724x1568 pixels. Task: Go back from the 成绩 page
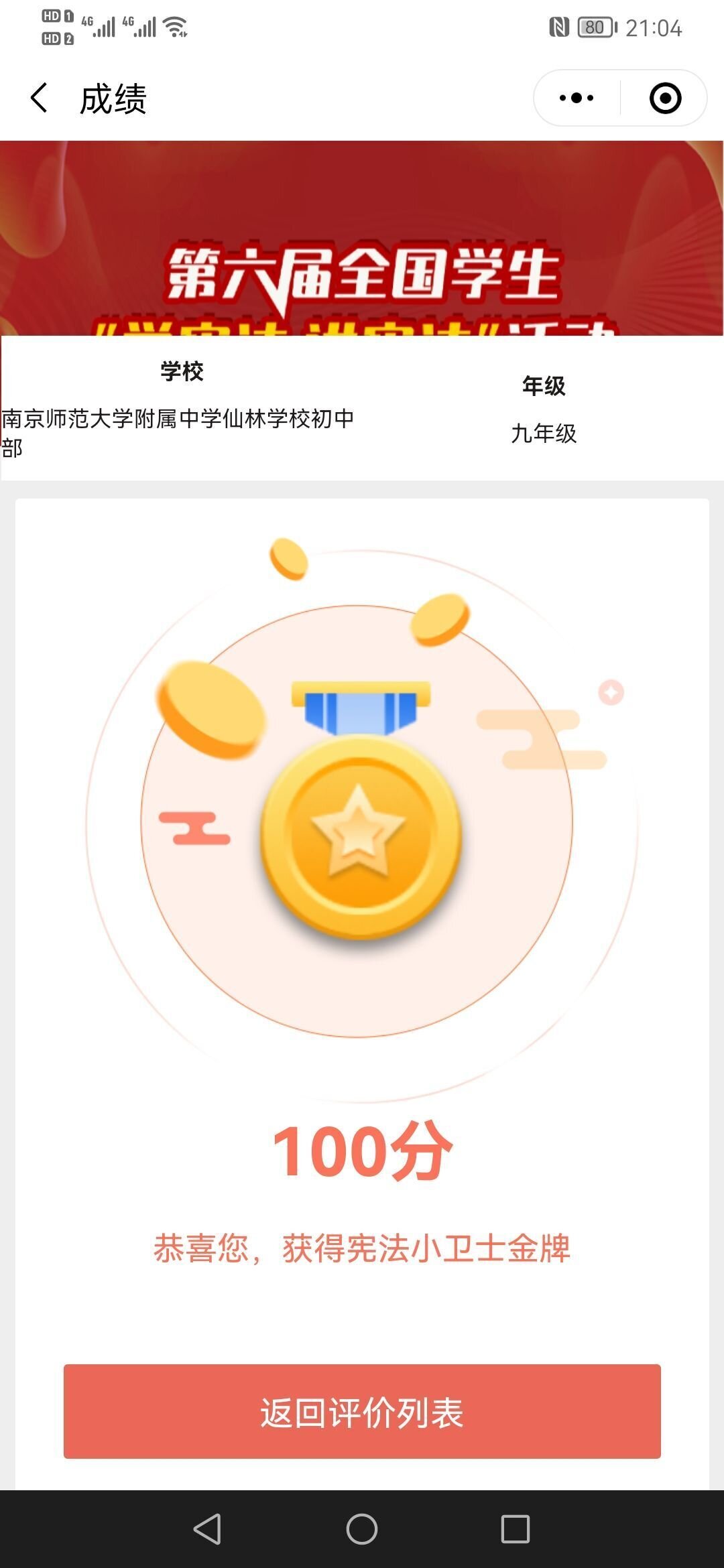click(40, 99)
